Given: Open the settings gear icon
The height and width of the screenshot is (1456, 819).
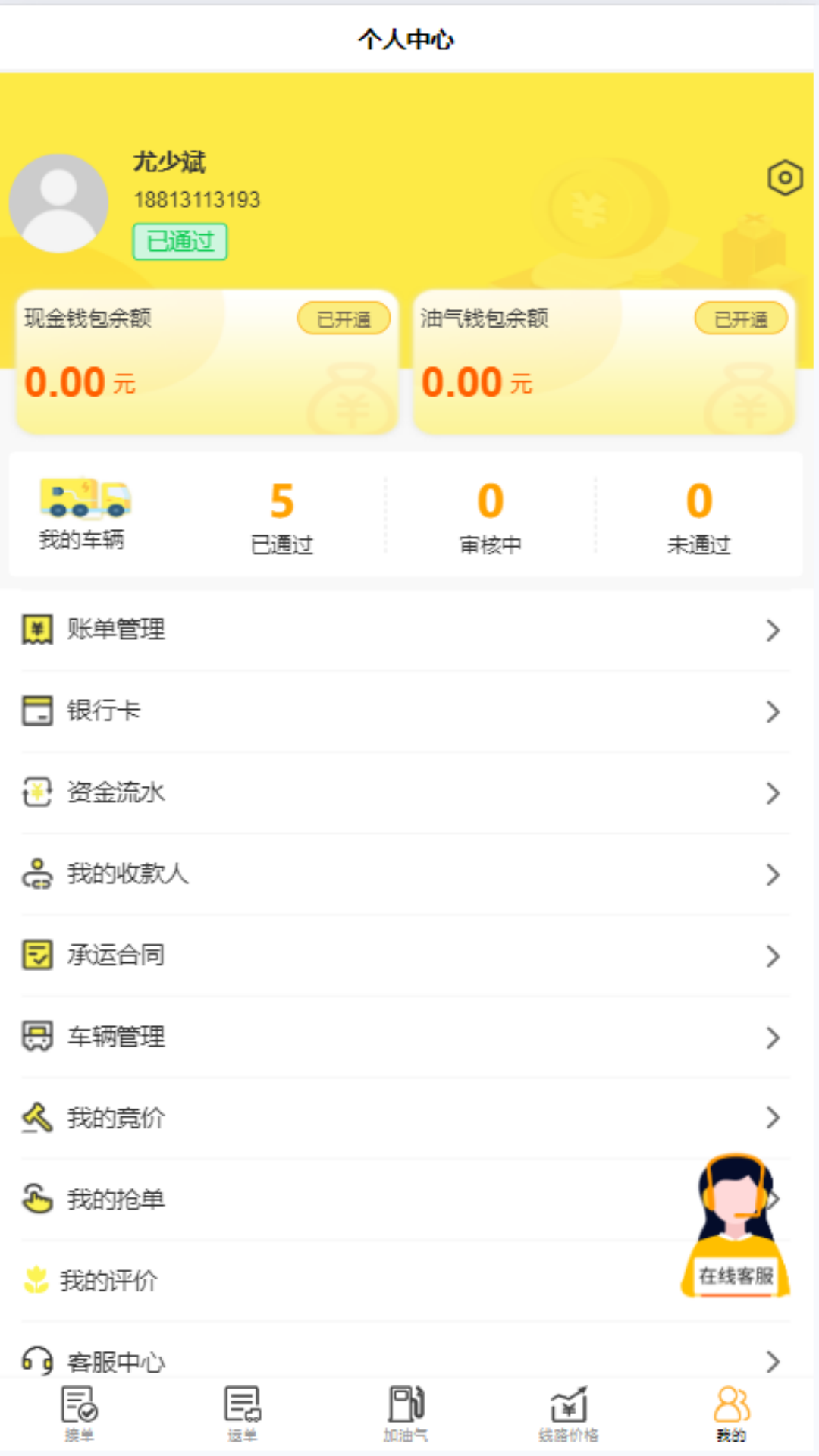Looking at the screenshot, I should point(785,177).
